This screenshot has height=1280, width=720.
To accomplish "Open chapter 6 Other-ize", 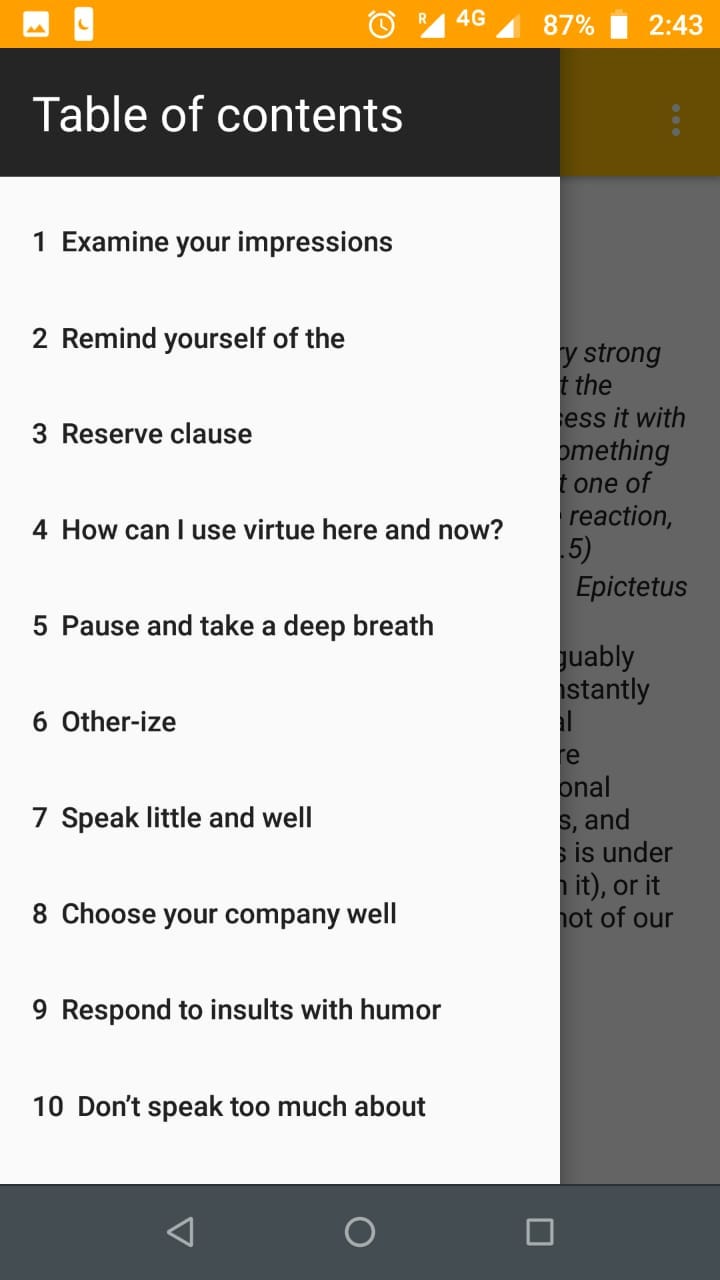I will (280, 722).
